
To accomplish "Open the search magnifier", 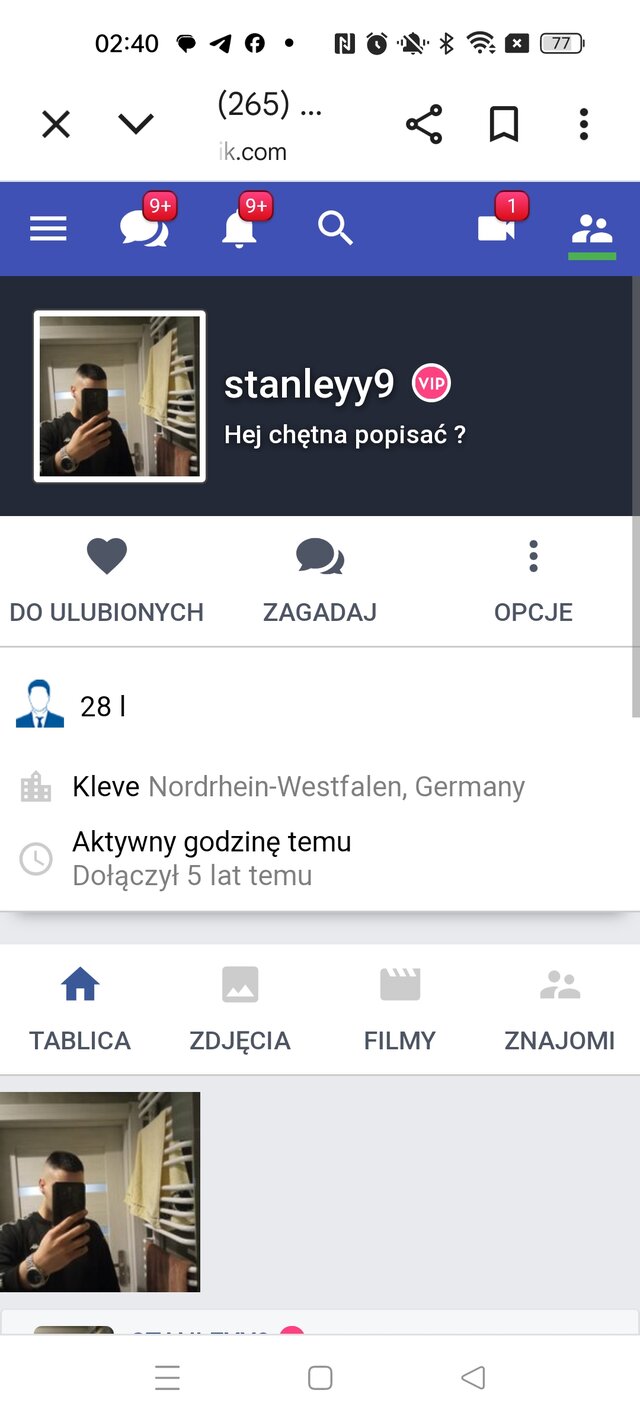I will coord(336,229).
